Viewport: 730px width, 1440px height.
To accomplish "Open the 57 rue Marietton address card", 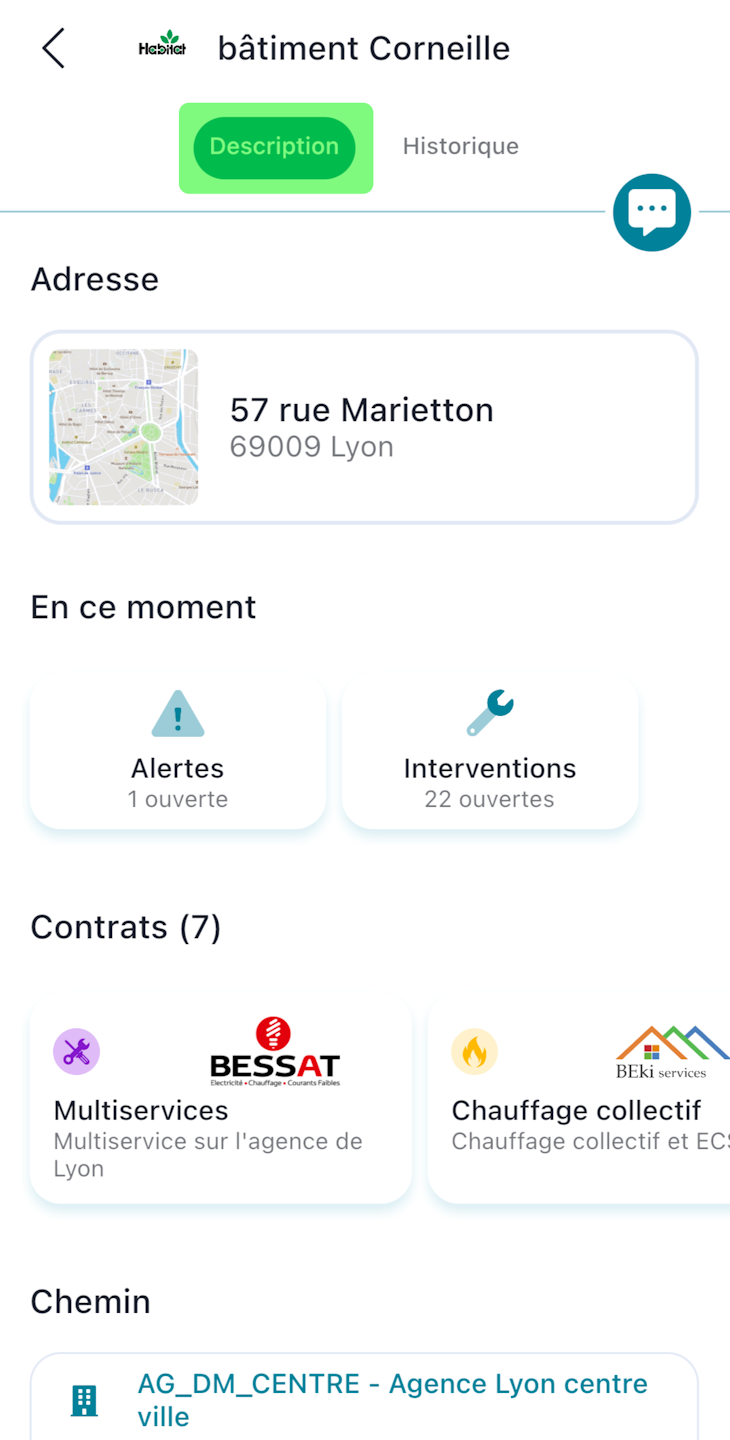I will tap(364, 427).
